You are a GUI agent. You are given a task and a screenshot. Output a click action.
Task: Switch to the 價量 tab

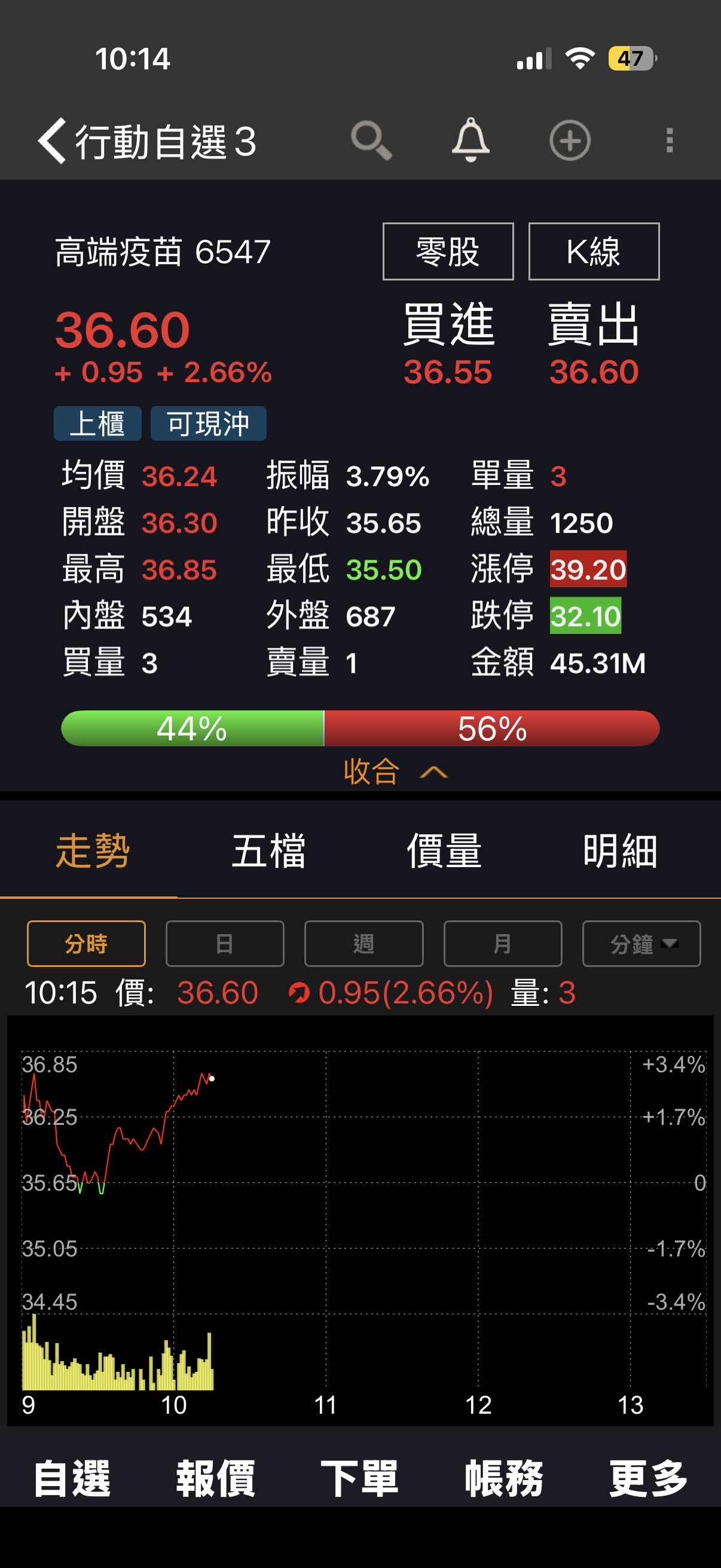coord(444,850)
